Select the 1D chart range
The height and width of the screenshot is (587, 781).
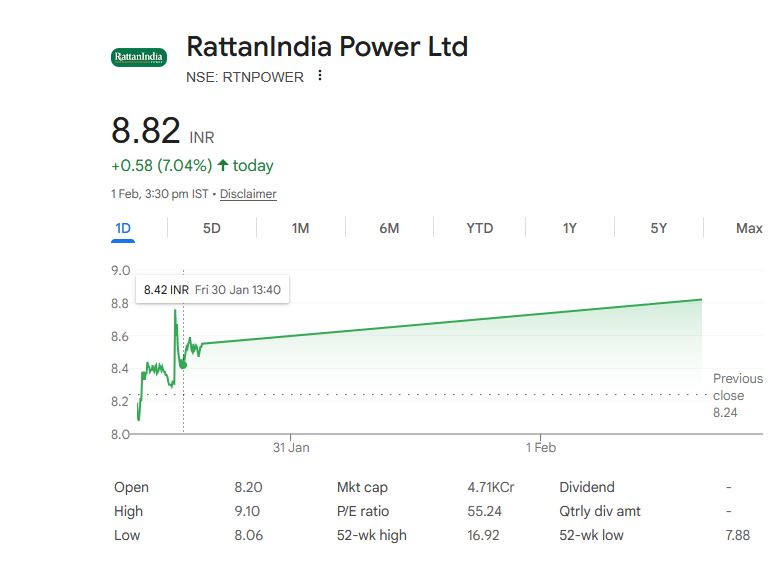pos(123,228)
